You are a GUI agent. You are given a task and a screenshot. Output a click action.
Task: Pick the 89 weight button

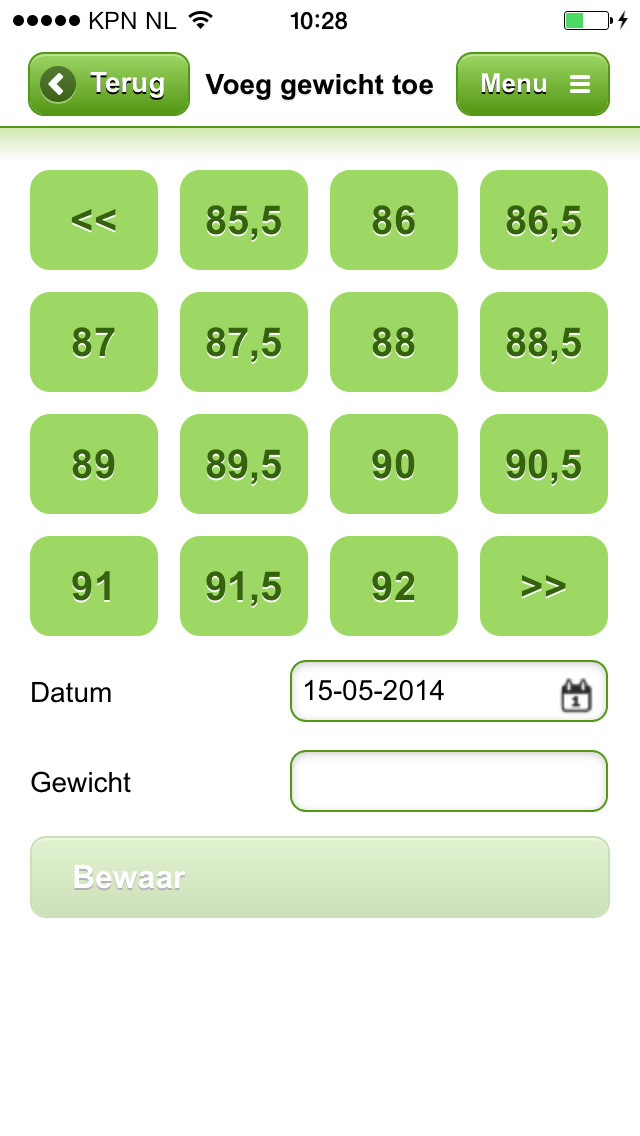[93, 464]
